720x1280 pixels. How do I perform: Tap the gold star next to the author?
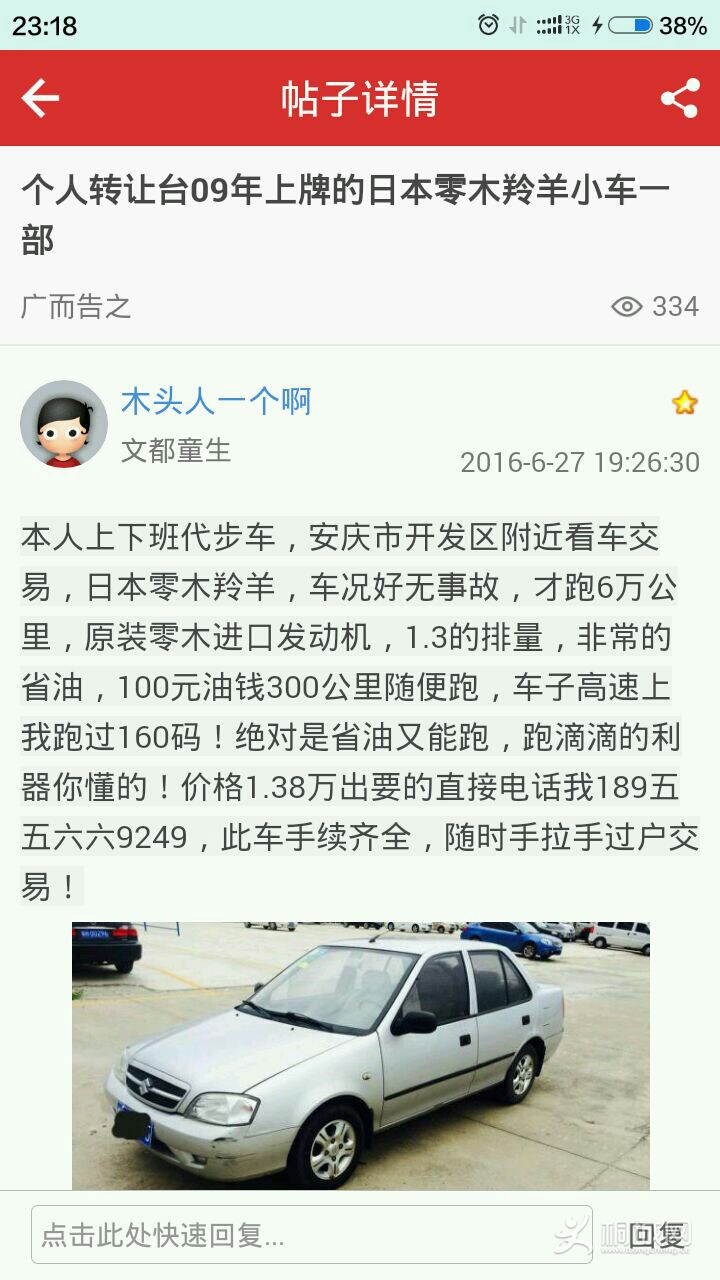point(684,403)
